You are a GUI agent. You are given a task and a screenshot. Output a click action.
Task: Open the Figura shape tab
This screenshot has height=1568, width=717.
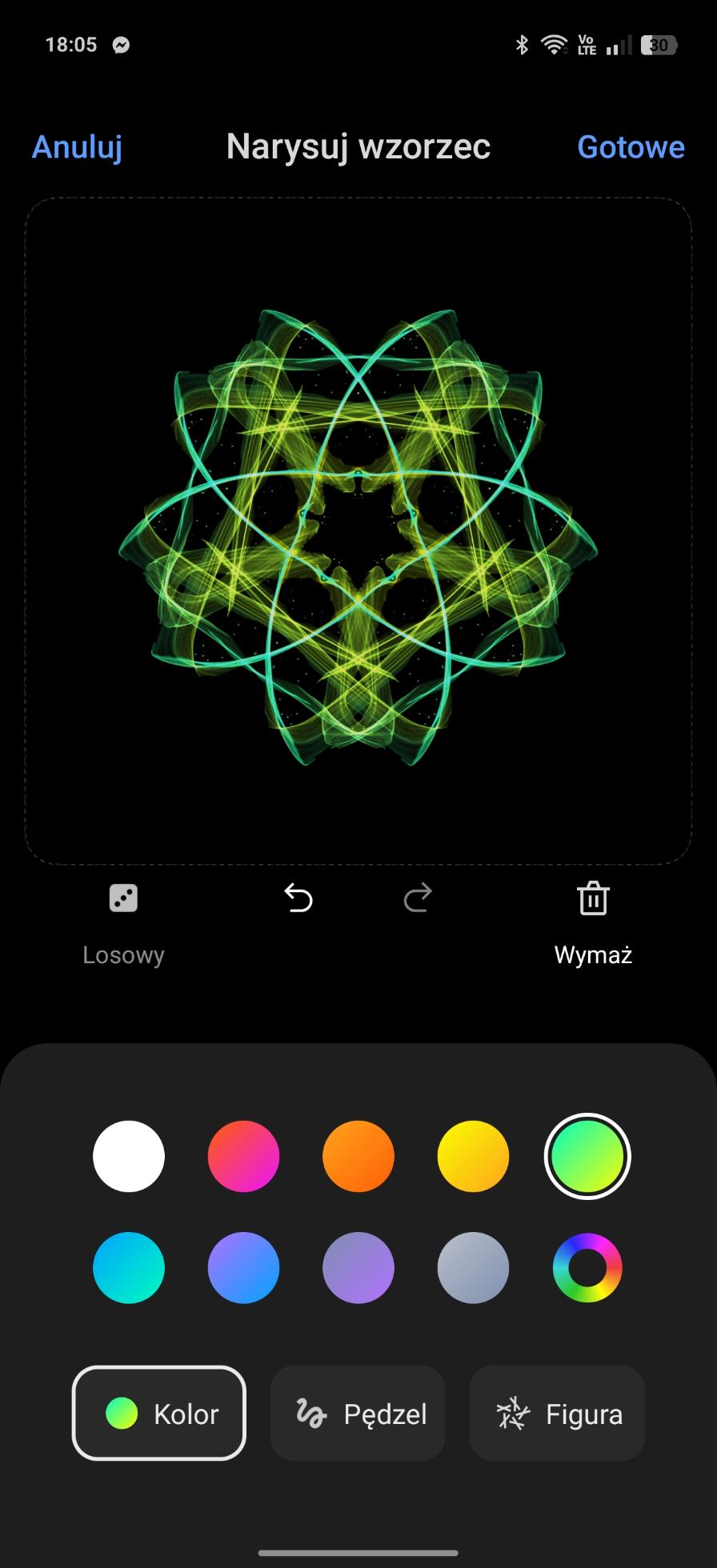[x=557, y=1414]
